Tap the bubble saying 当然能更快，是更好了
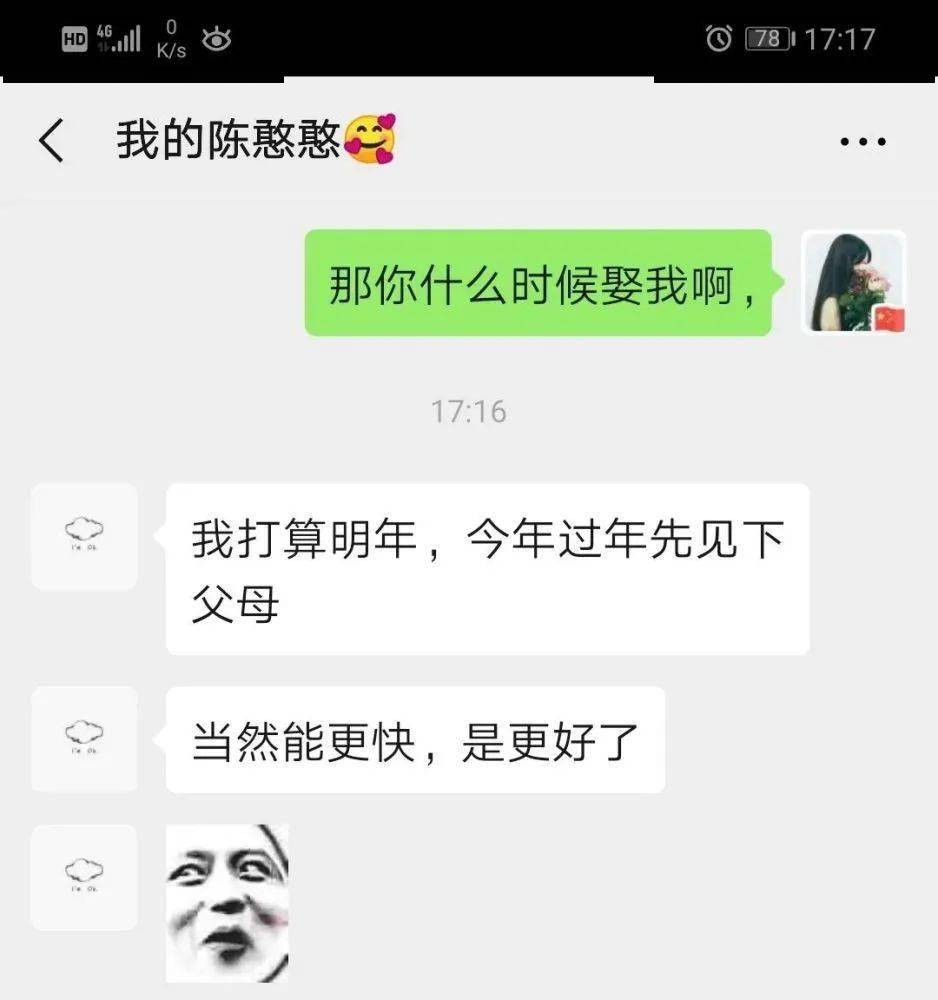Screen dimensions: 938x1000 [x=417, y=740]
